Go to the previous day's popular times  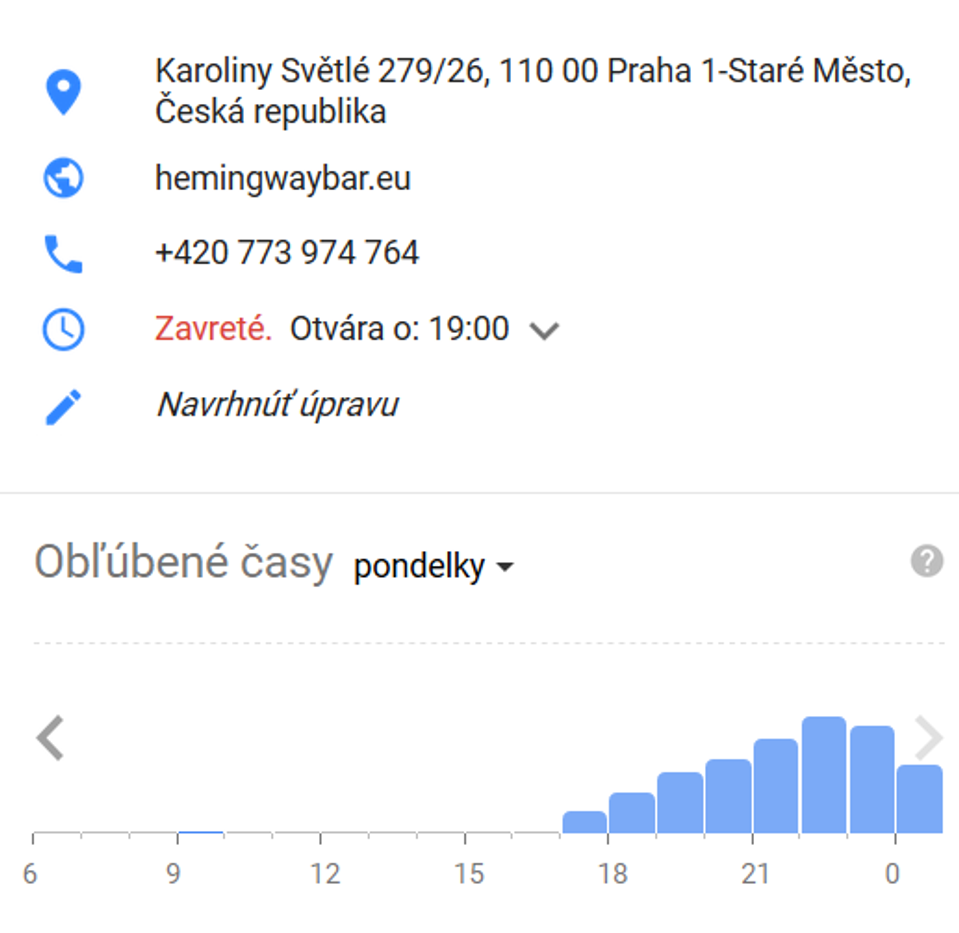coord(50,739)
